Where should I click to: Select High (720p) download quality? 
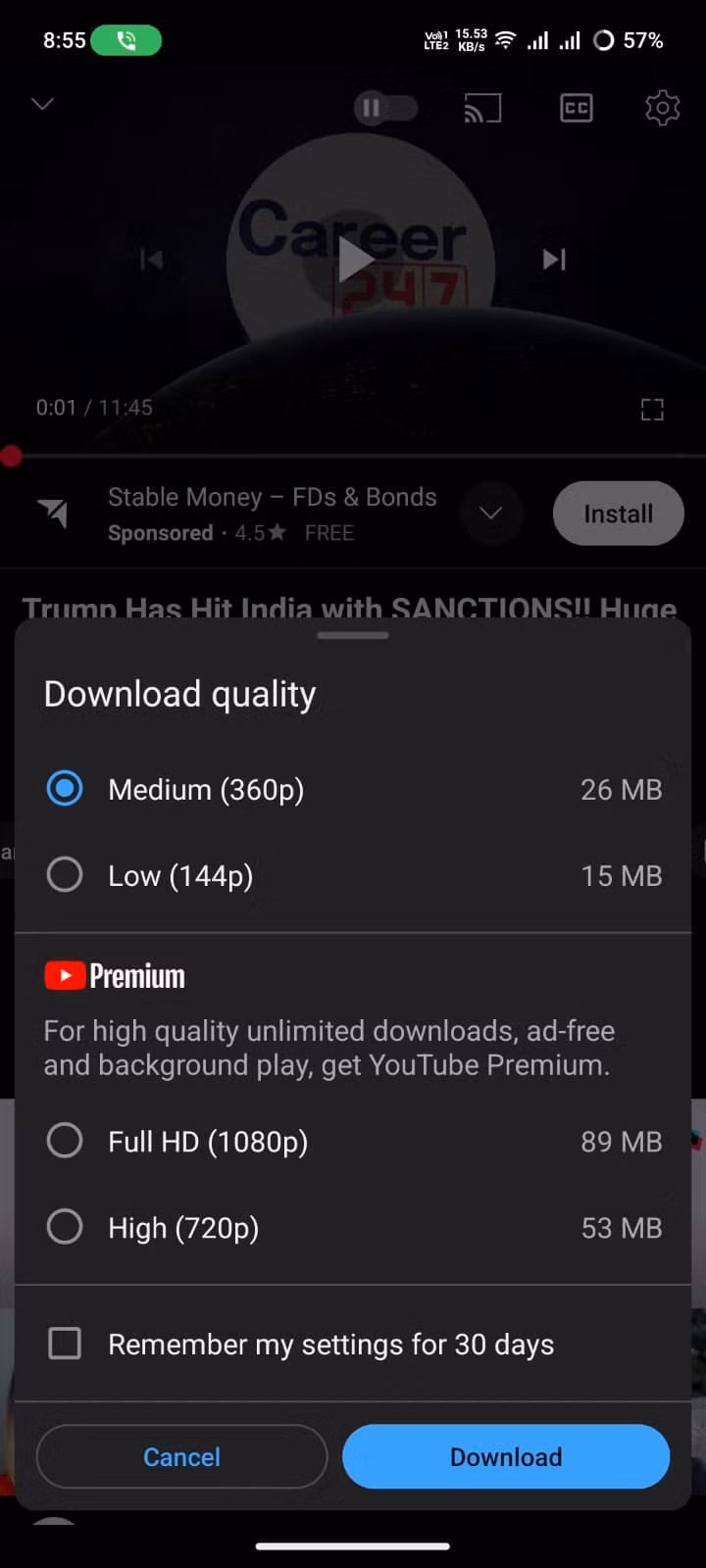tap(65, 1227)
